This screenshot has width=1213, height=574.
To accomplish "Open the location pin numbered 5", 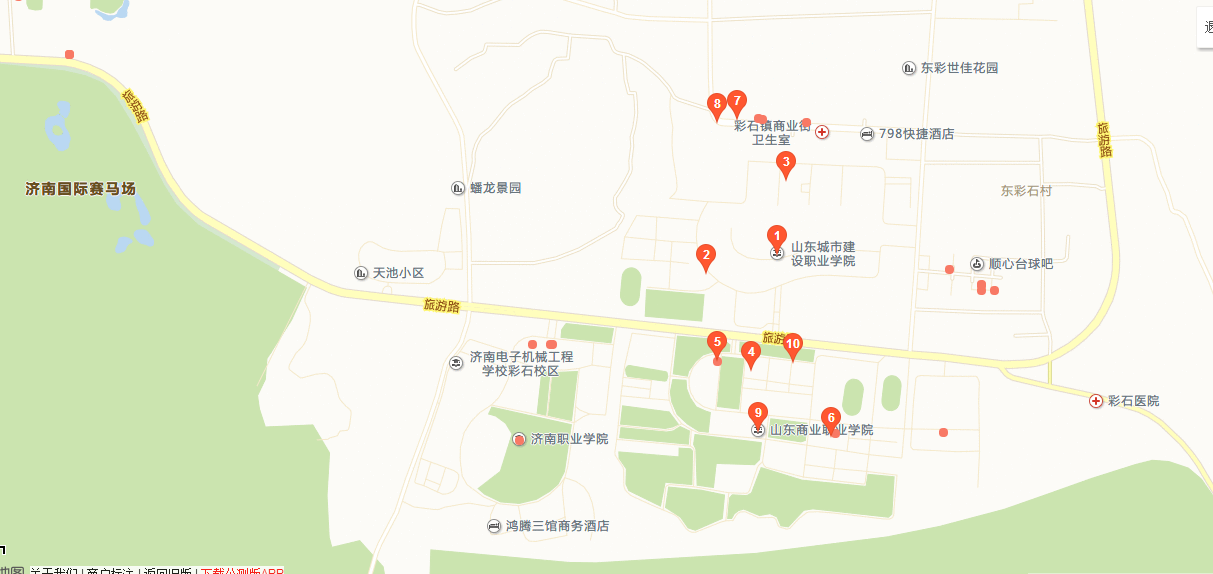I will point(717,343).
